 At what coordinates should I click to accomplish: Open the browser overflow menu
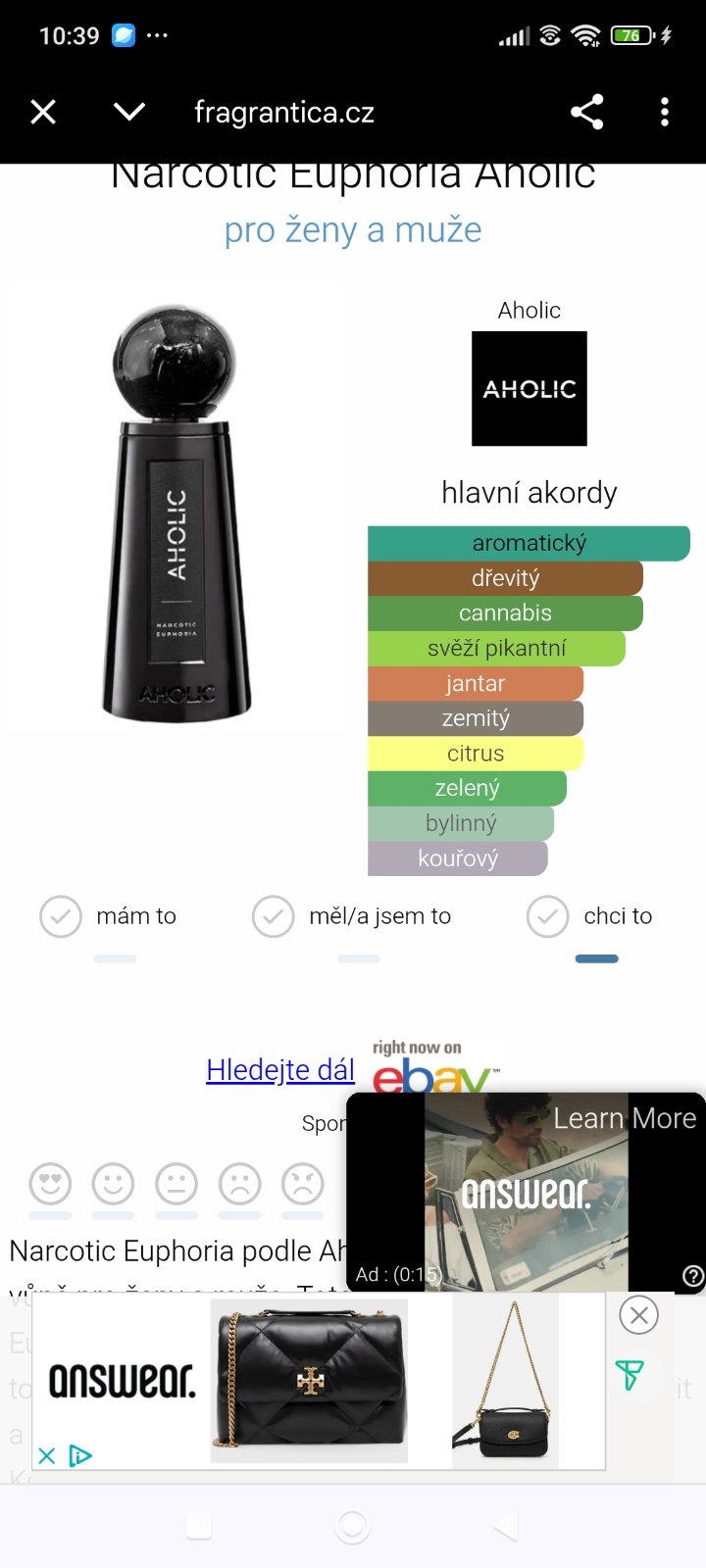(665, 112)
